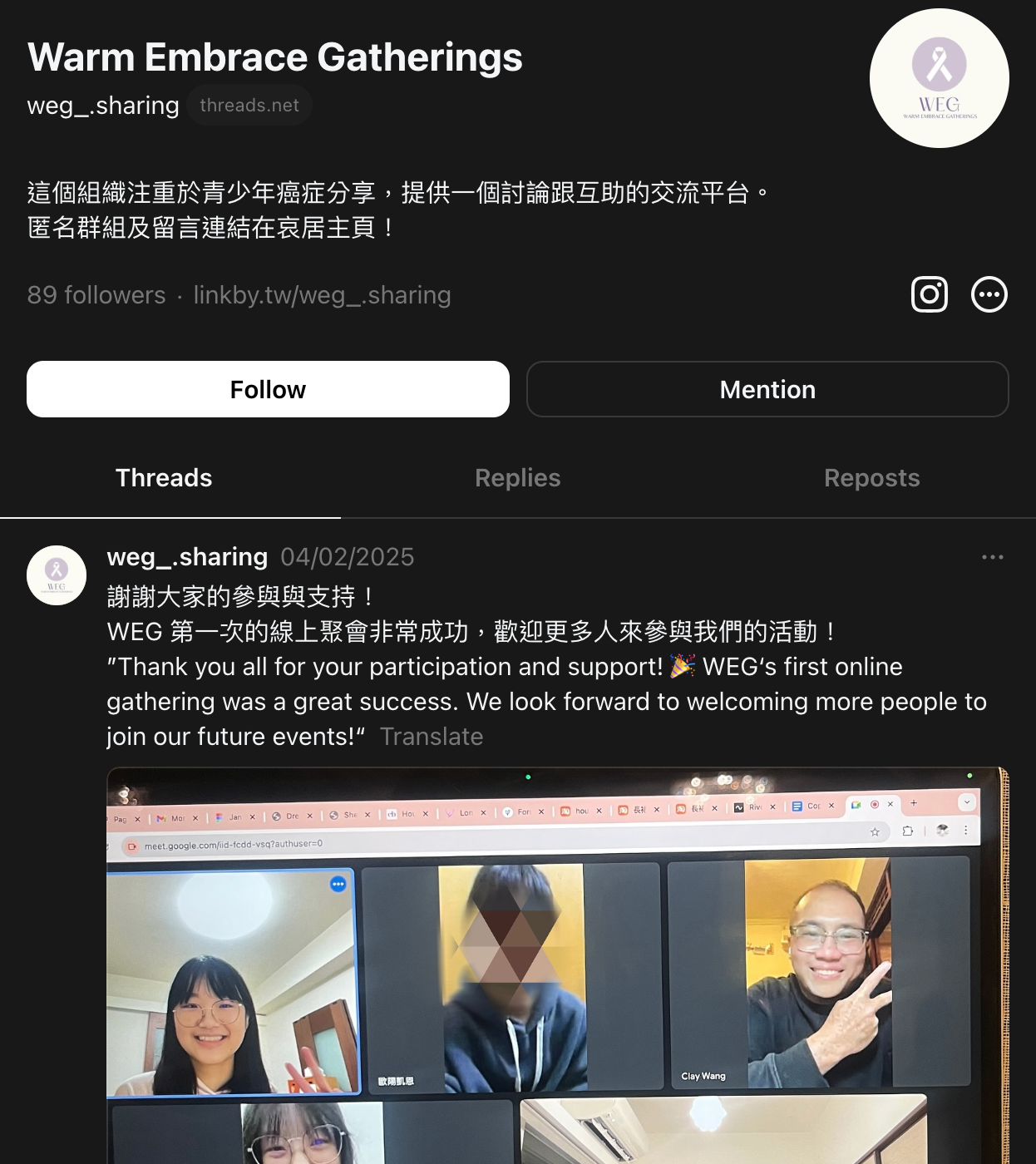Select the Threads tab
This screenshot has width=1036, height=1164.
click(x=164, y=478)
